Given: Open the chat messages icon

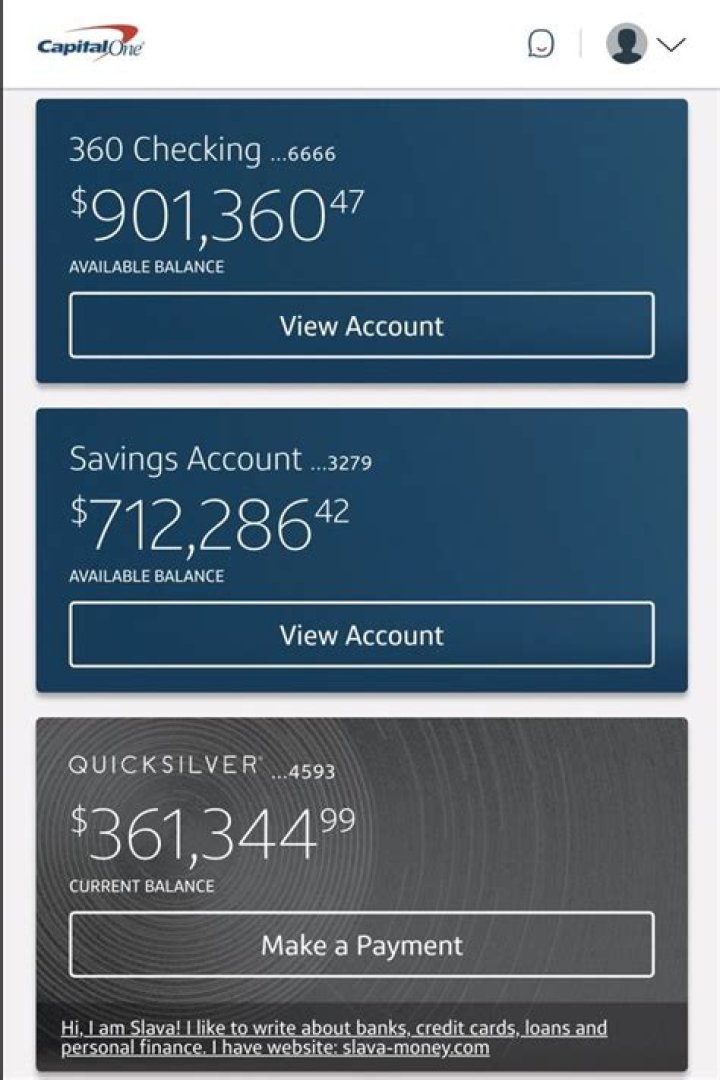Looking at the screenshot, I should coord(540,43).
